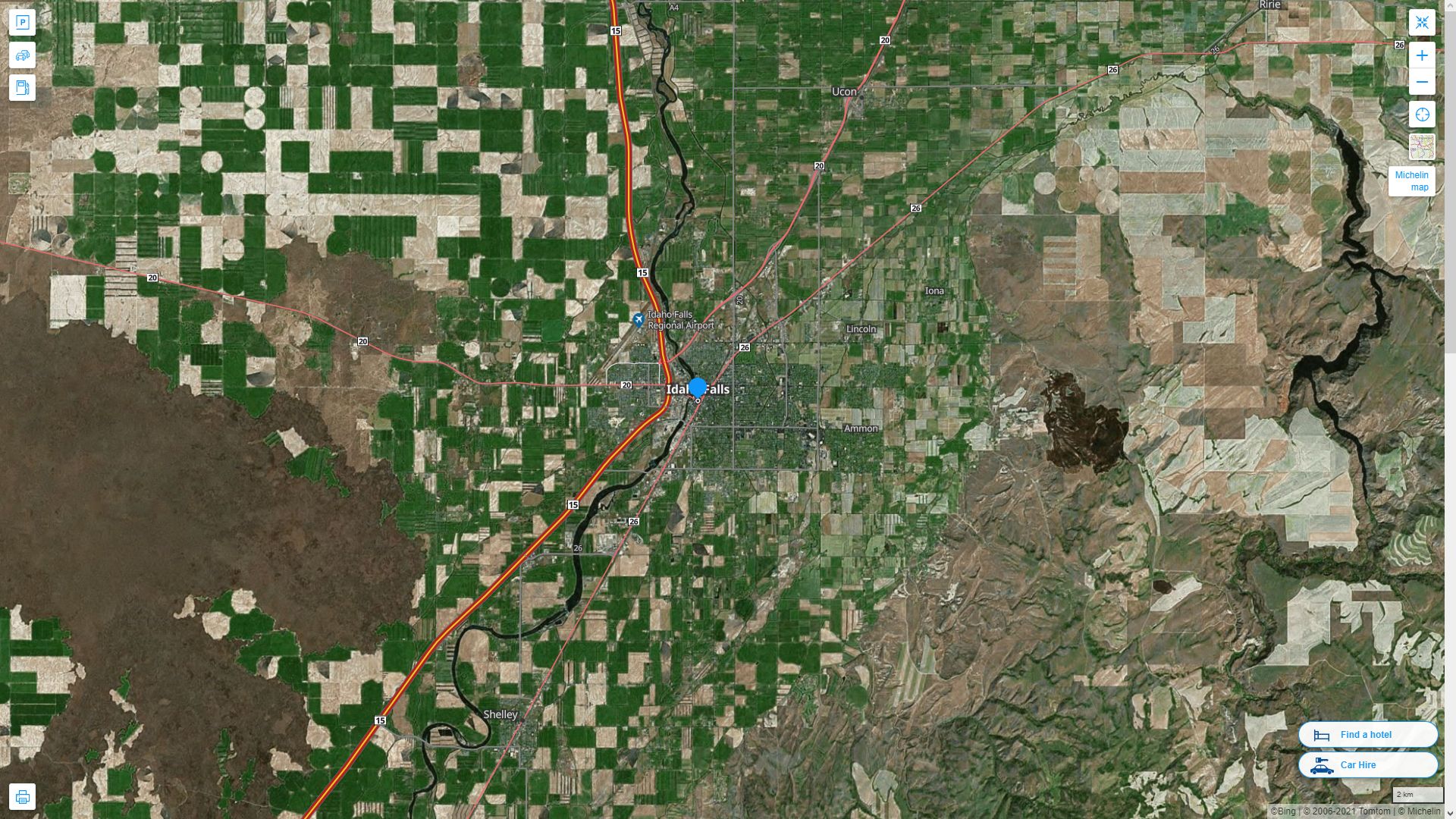
Task: Show parking locations on the map
Action: 22,23
